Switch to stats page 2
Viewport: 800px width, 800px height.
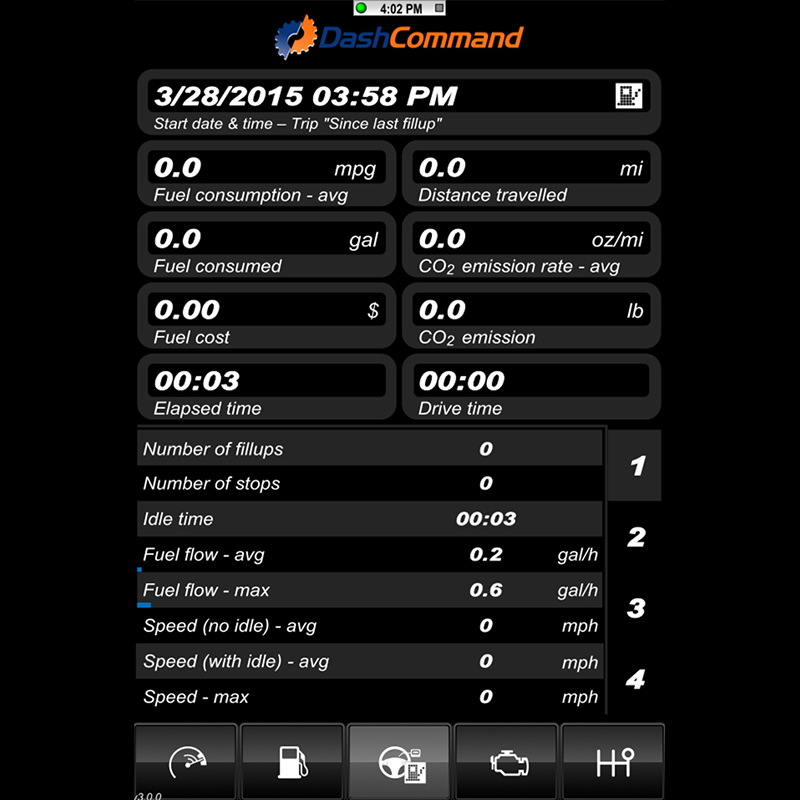click(636, 537)
